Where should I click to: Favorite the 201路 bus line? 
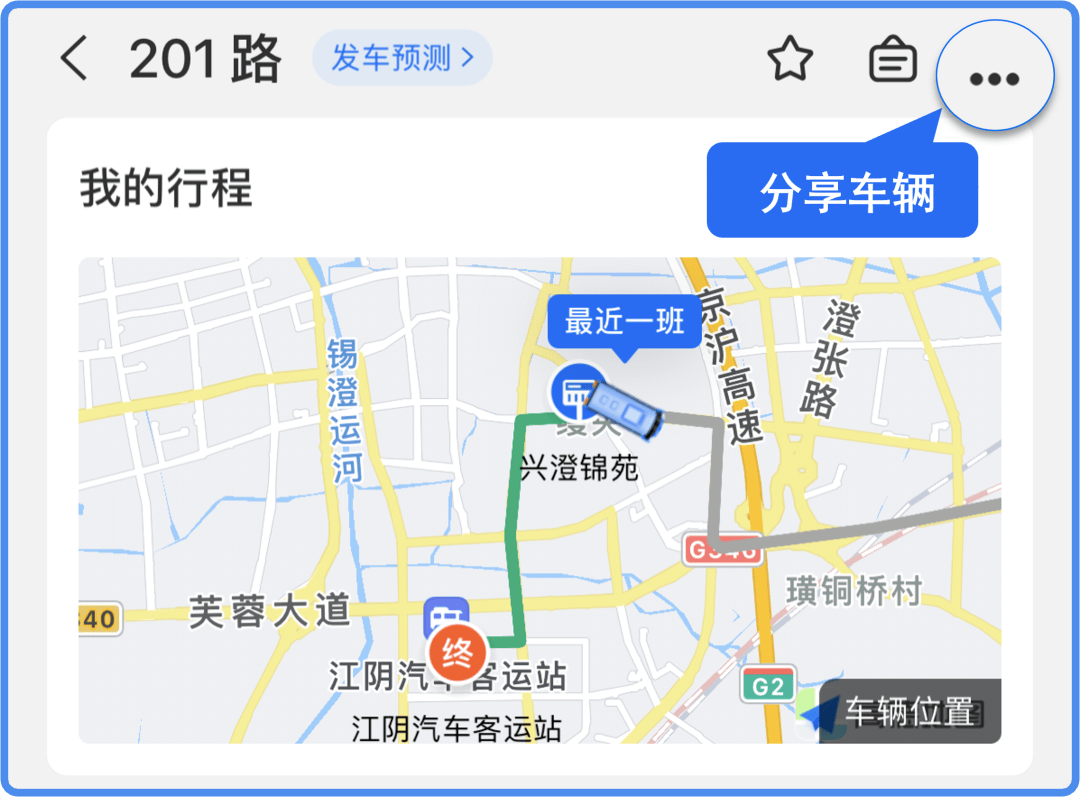(x=791, y=61)
